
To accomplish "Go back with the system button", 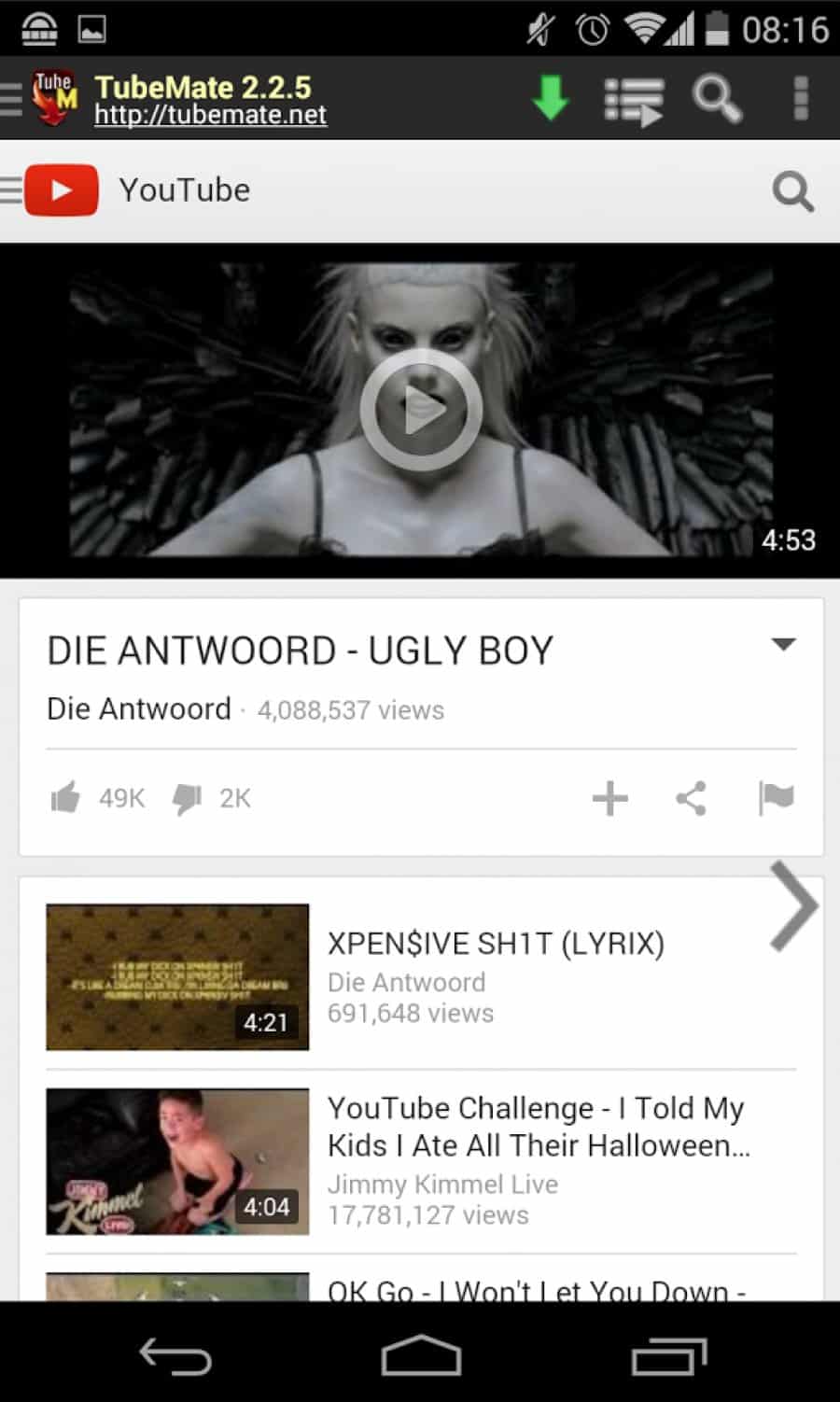I will tap(175, 1356).
